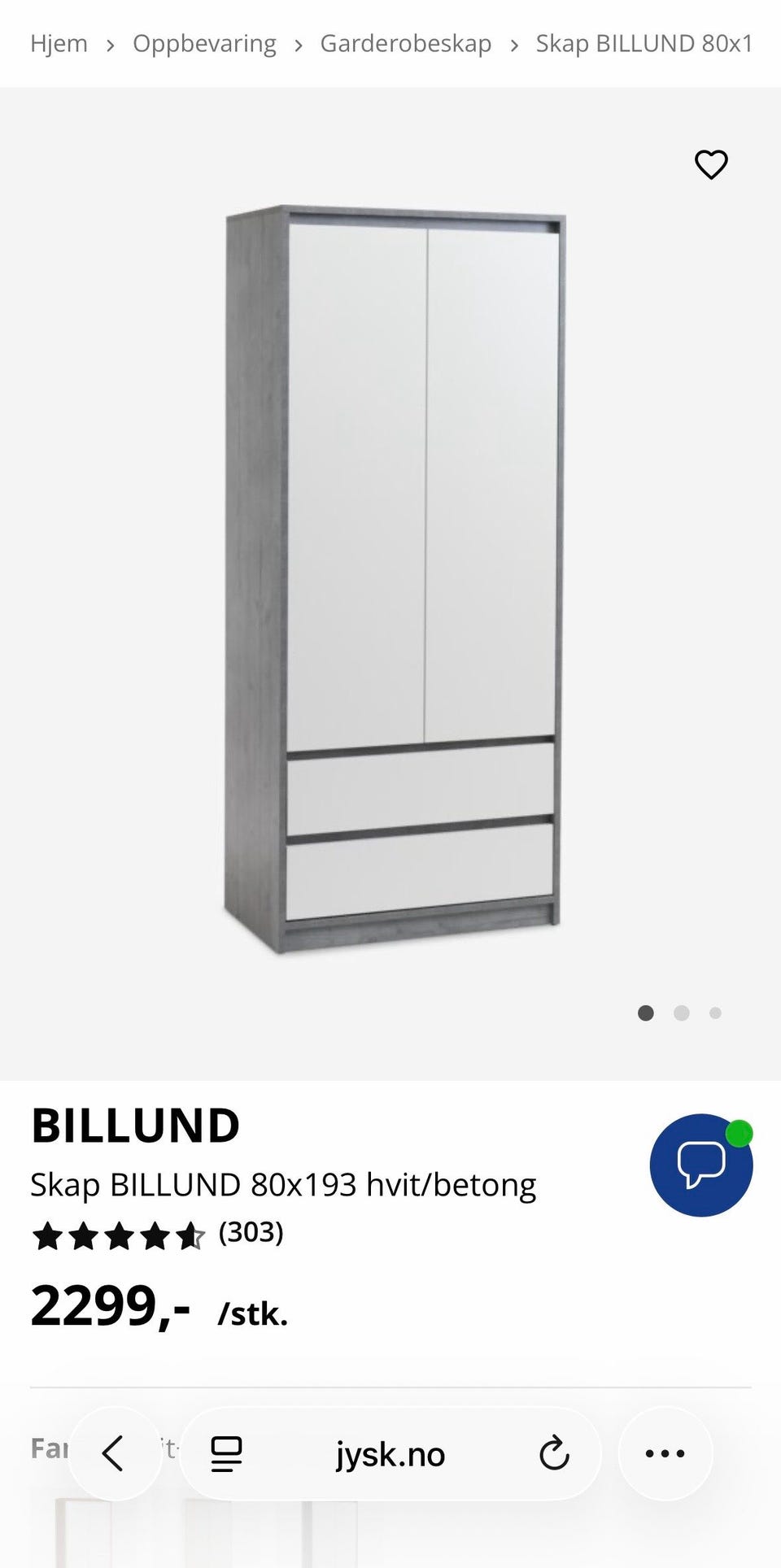Select the Garderobeskap breadcrumb entry
Screen dimensions: 781x1568
click(x=406, y=44)
